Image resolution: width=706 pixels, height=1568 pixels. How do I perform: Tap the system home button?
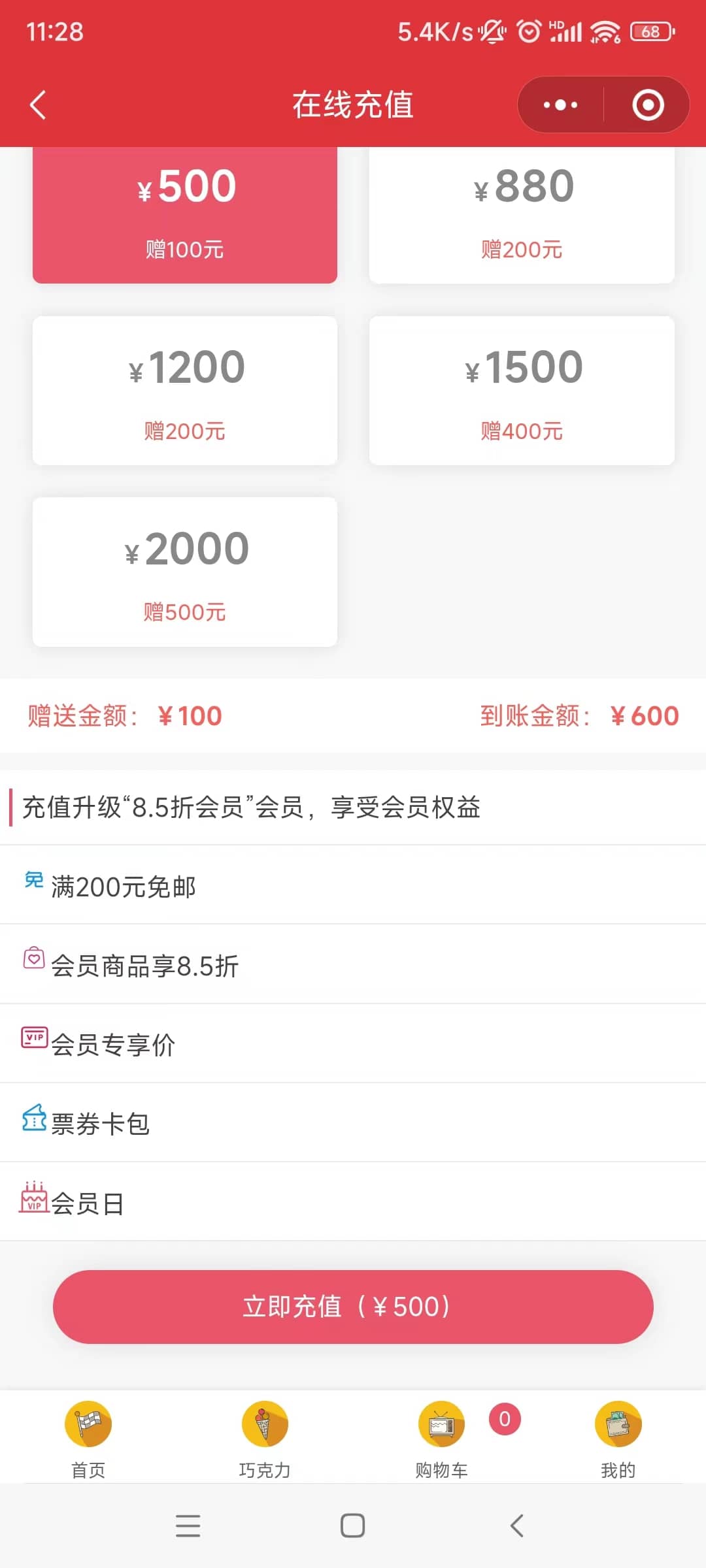click(353, 1526)
